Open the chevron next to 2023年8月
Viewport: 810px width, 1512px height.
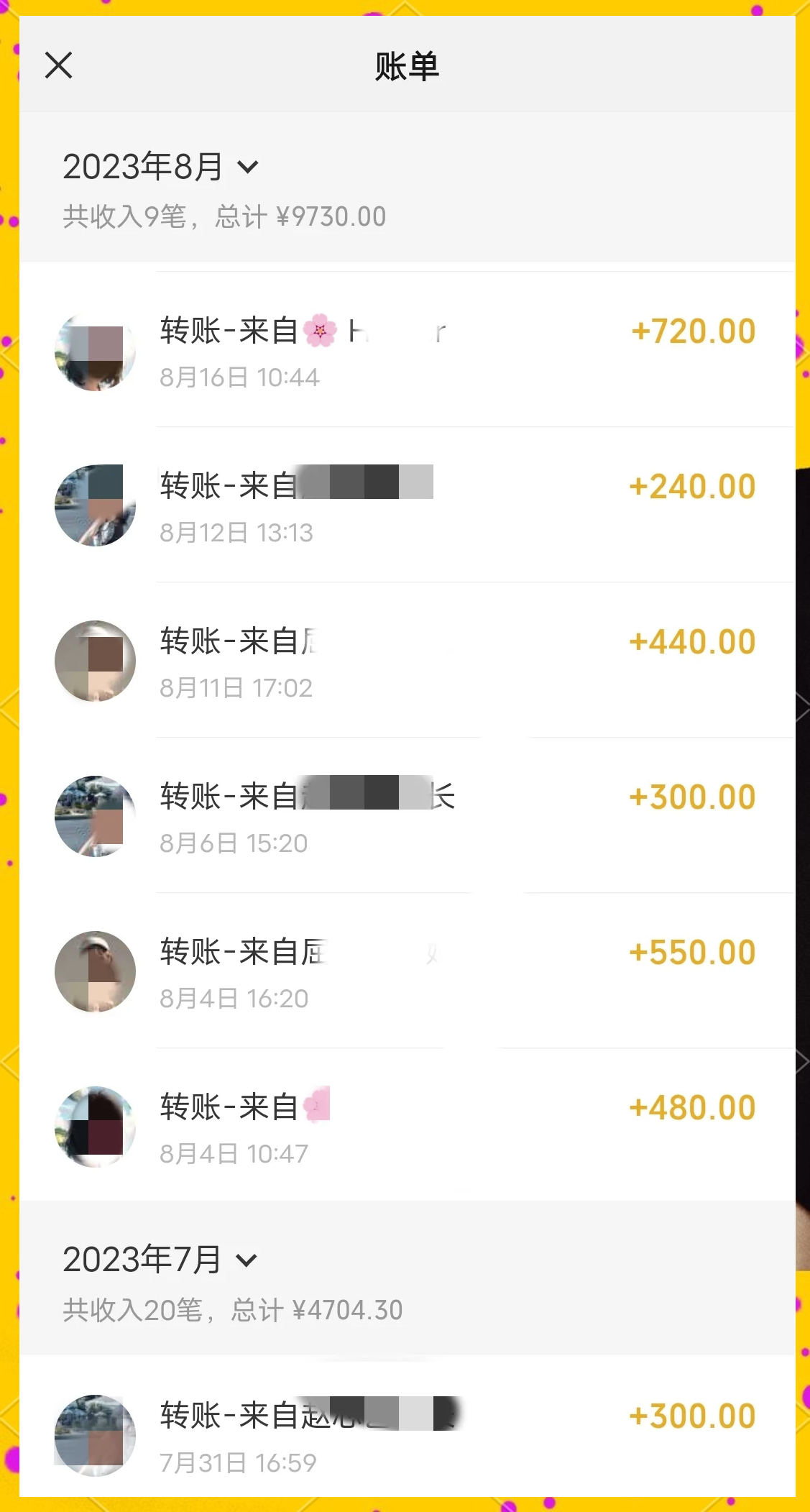(247, 168)
